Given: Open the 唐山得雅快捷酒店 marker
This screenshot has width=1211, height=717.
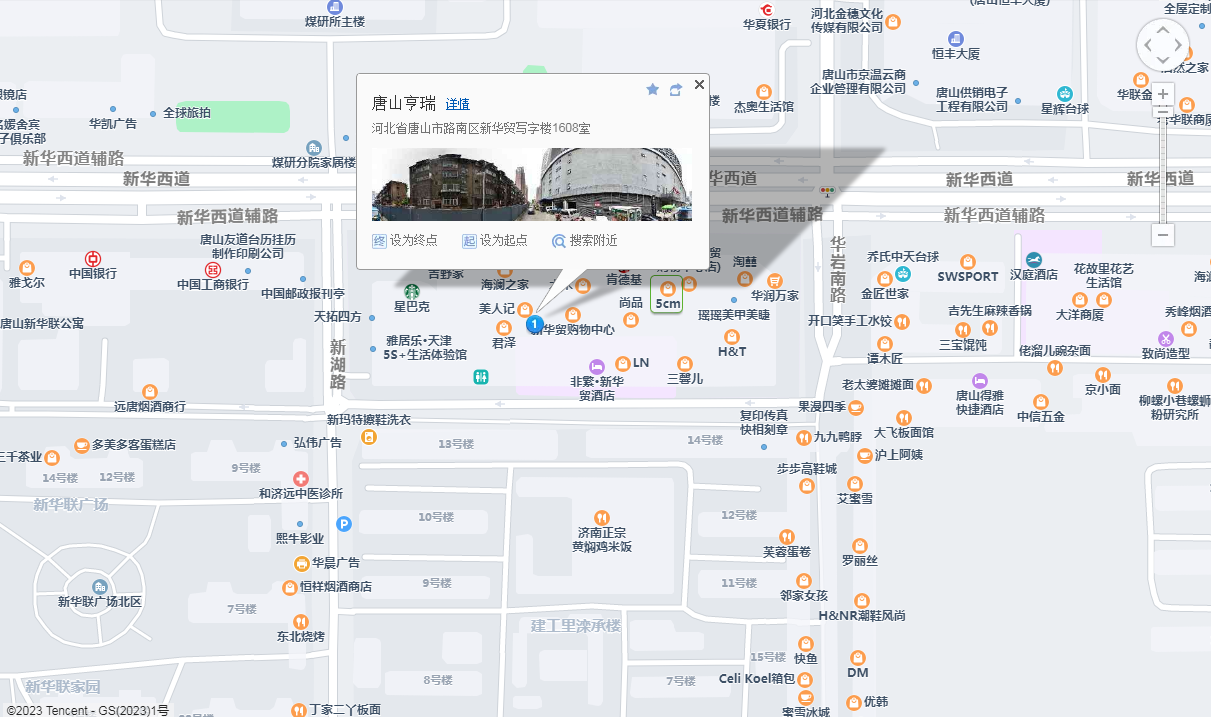Looking at the screenshot, I should point(980,380).
